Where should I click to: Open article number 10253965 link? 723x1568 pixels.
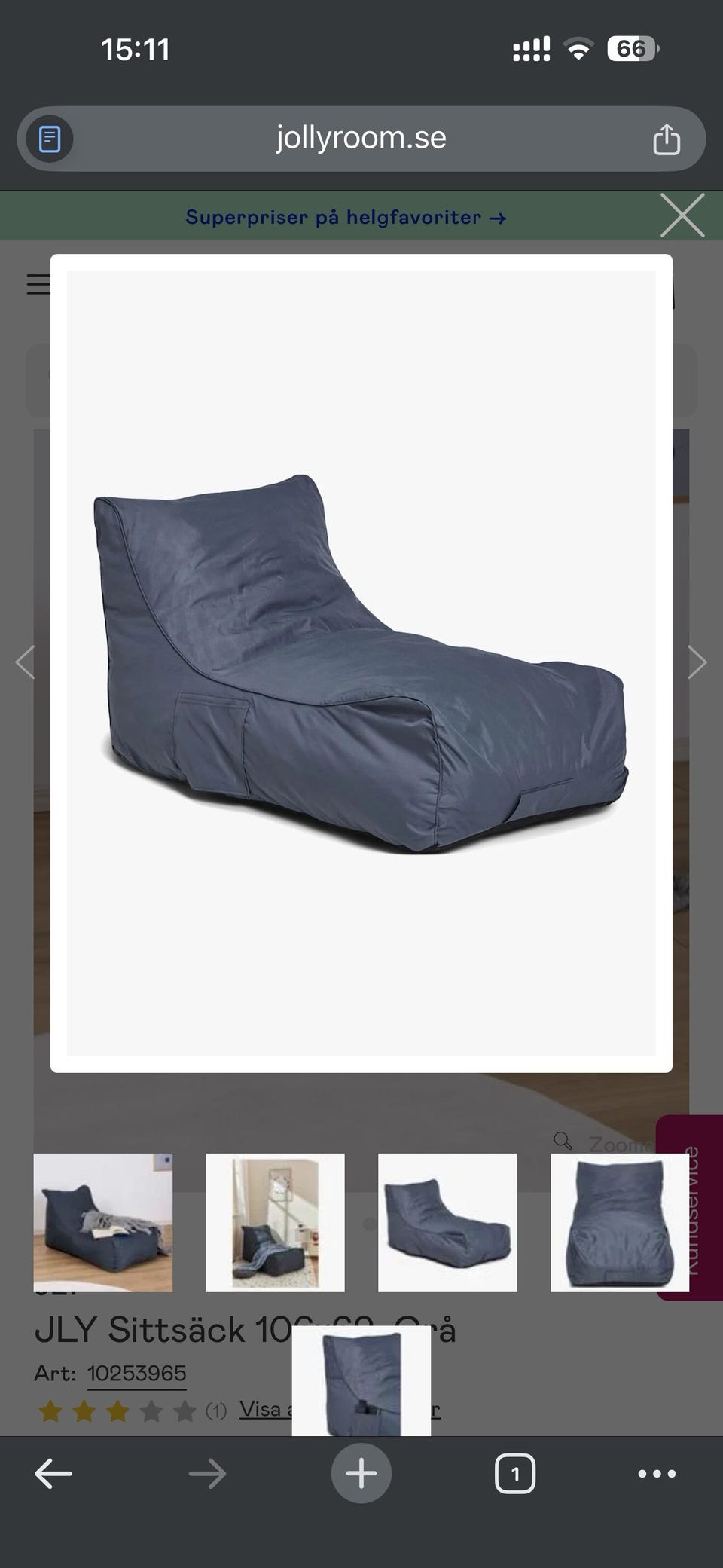(136, 1374)
